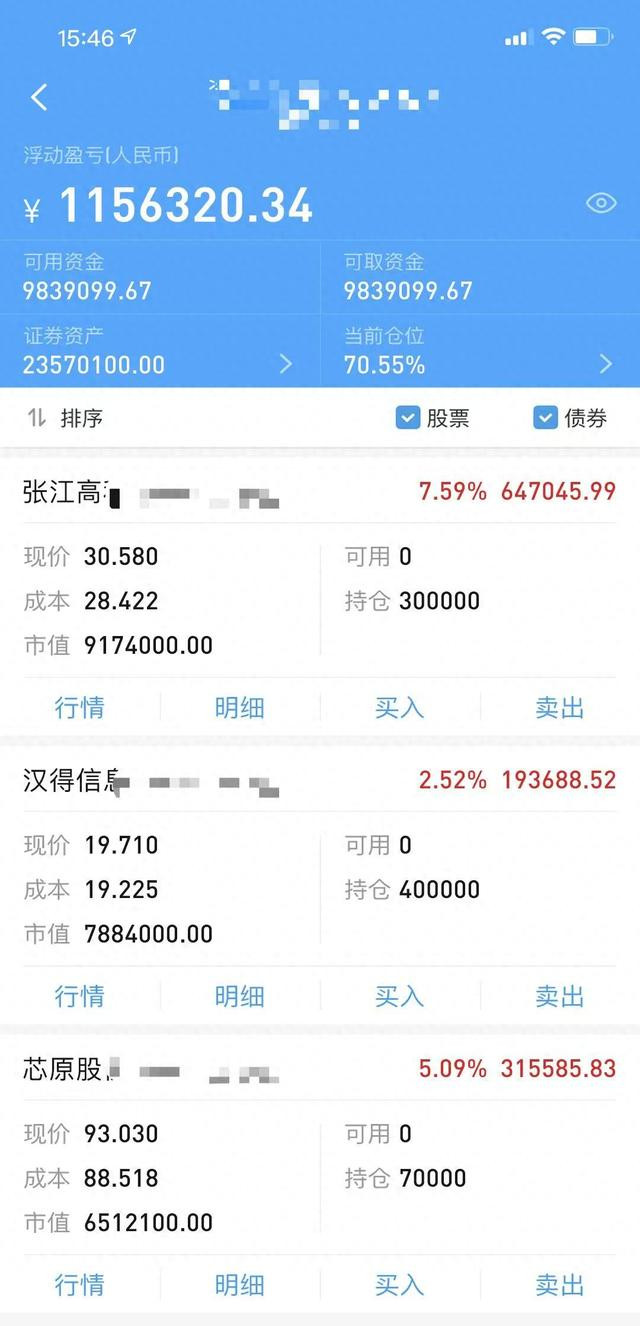
Task: Open 行情 for the 汉得信息 holding
Action: [x=80, y=996]
